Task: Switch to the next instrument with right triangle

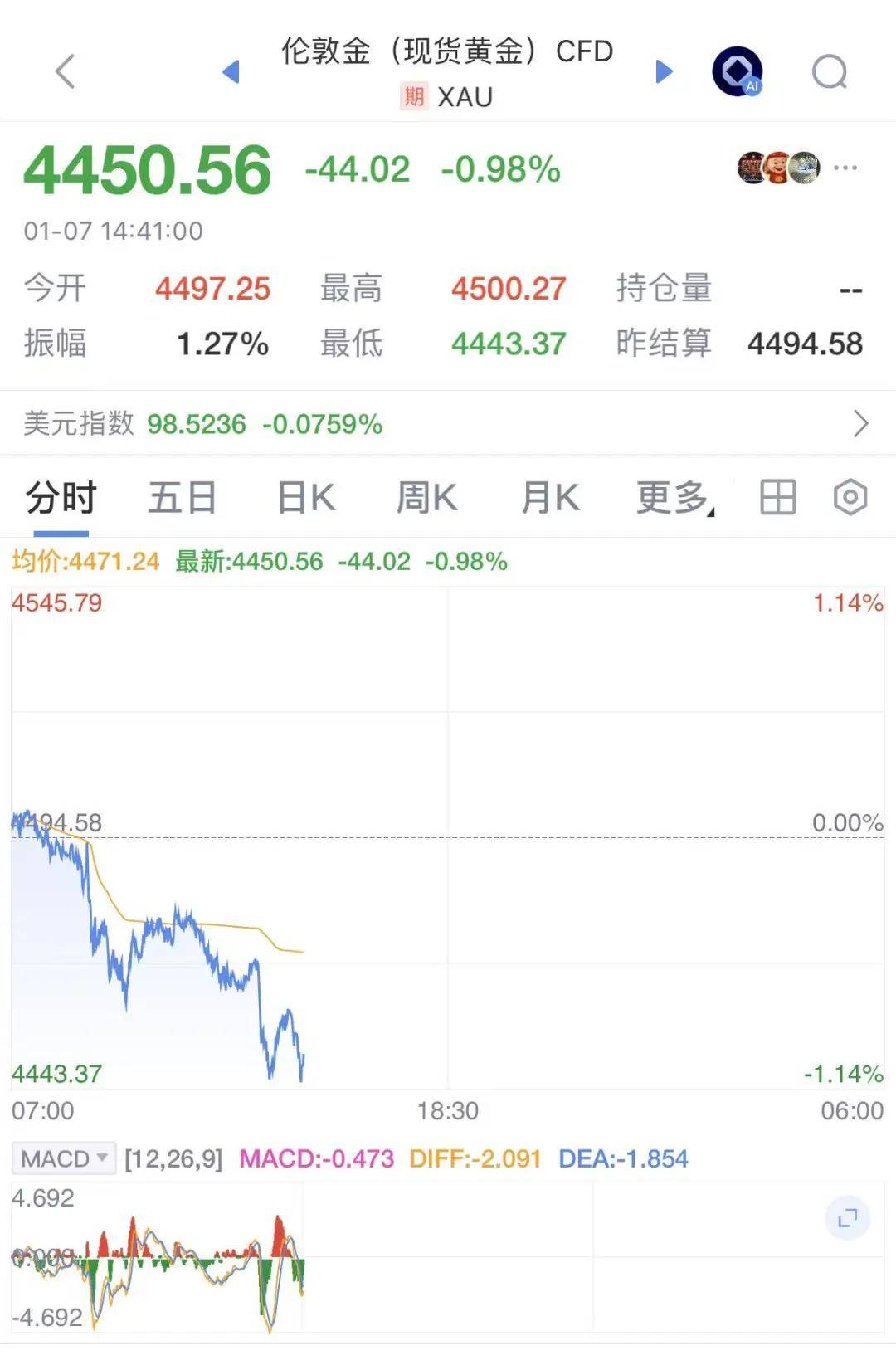Action: coord(663,72)
